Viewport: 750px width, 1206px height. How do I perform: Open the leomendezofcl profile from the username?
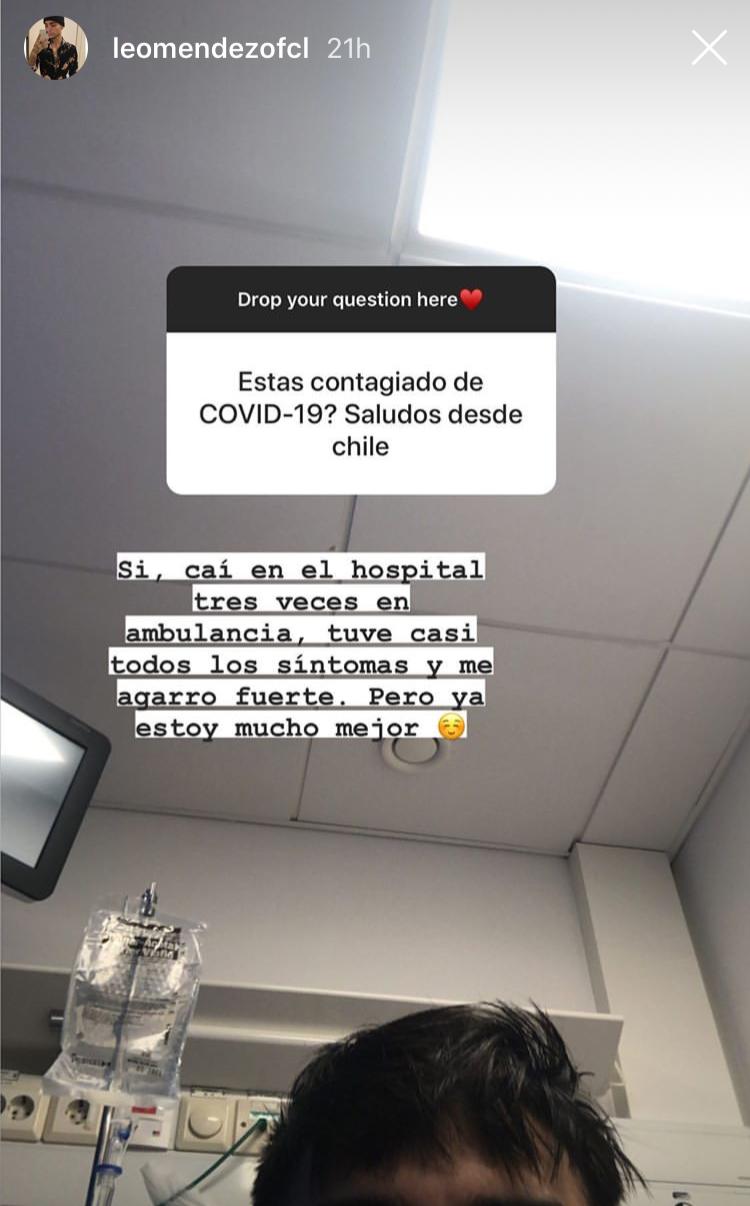[211, 48]
